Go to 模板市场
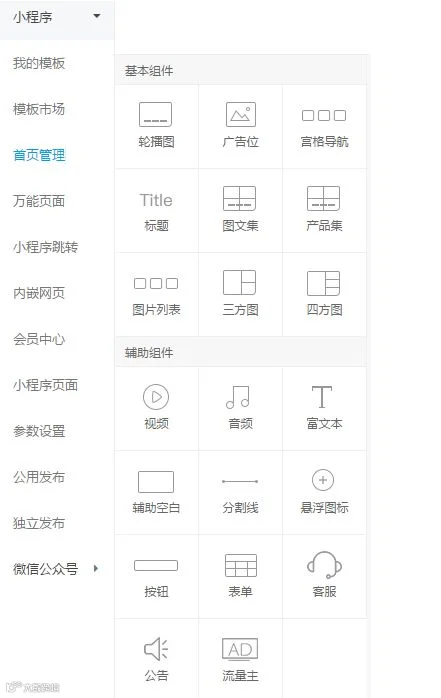This screenshot has width=441, height=698. pyautogui.click(x=39, y=109)
